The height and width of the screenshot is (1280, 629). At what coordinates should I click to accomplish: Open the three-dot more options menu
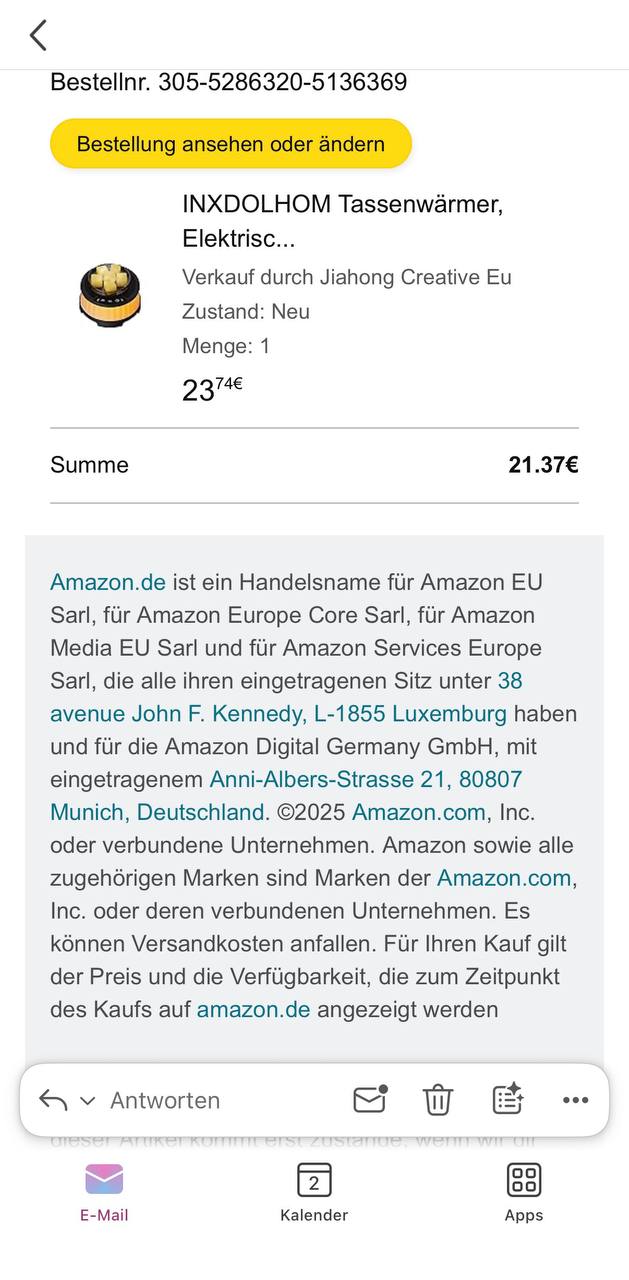click(x=575, y=1100)
